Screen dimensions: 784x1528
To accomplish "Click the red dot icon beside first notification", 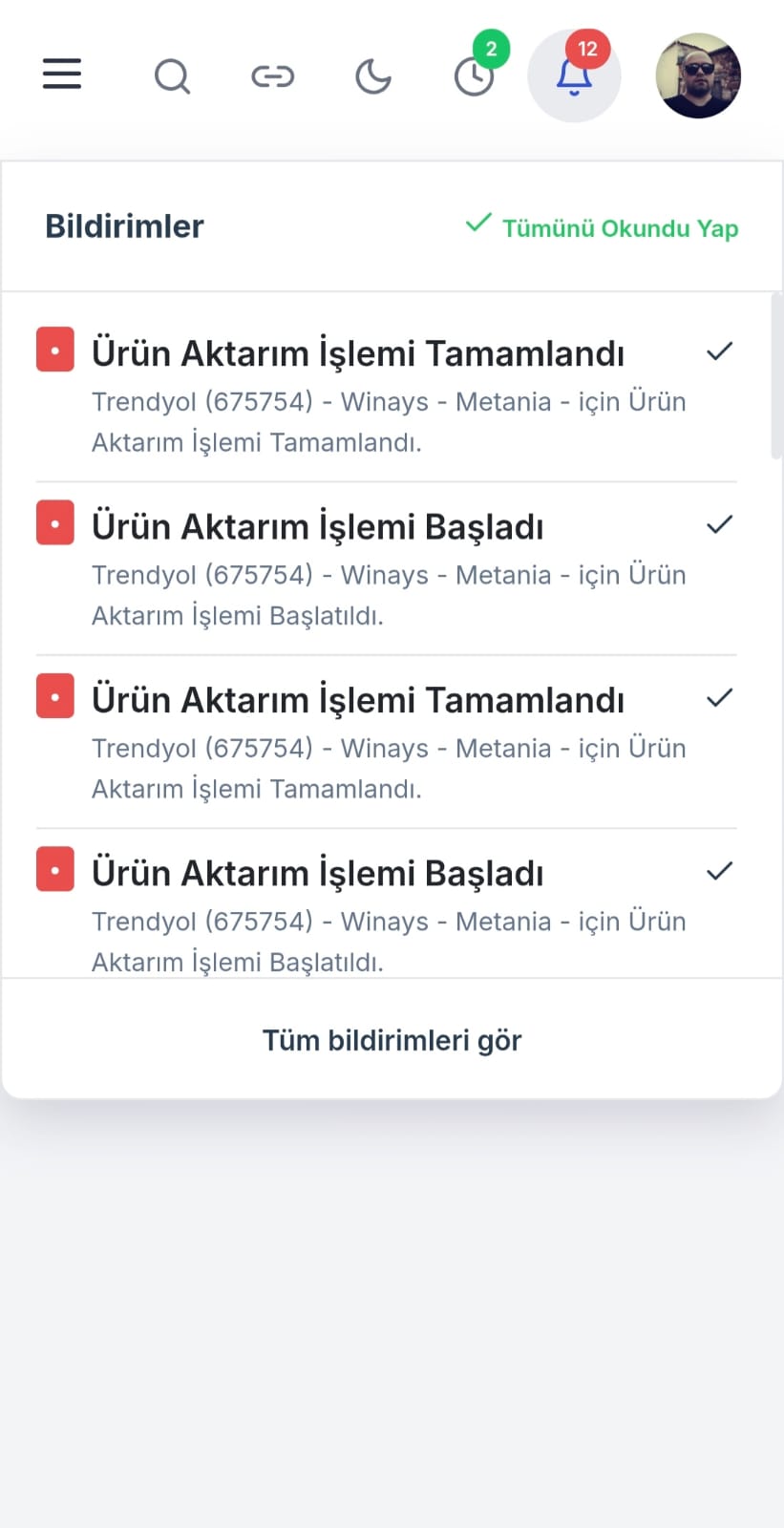I will click(54, 350).
